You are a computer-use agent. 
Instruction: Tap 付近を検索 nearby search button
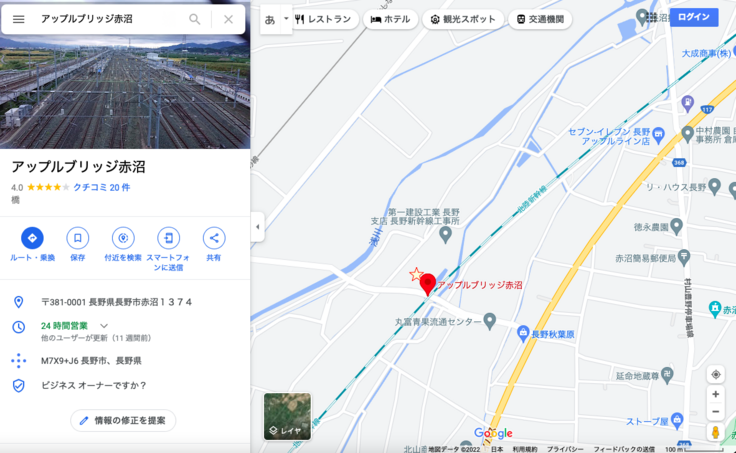123,238
